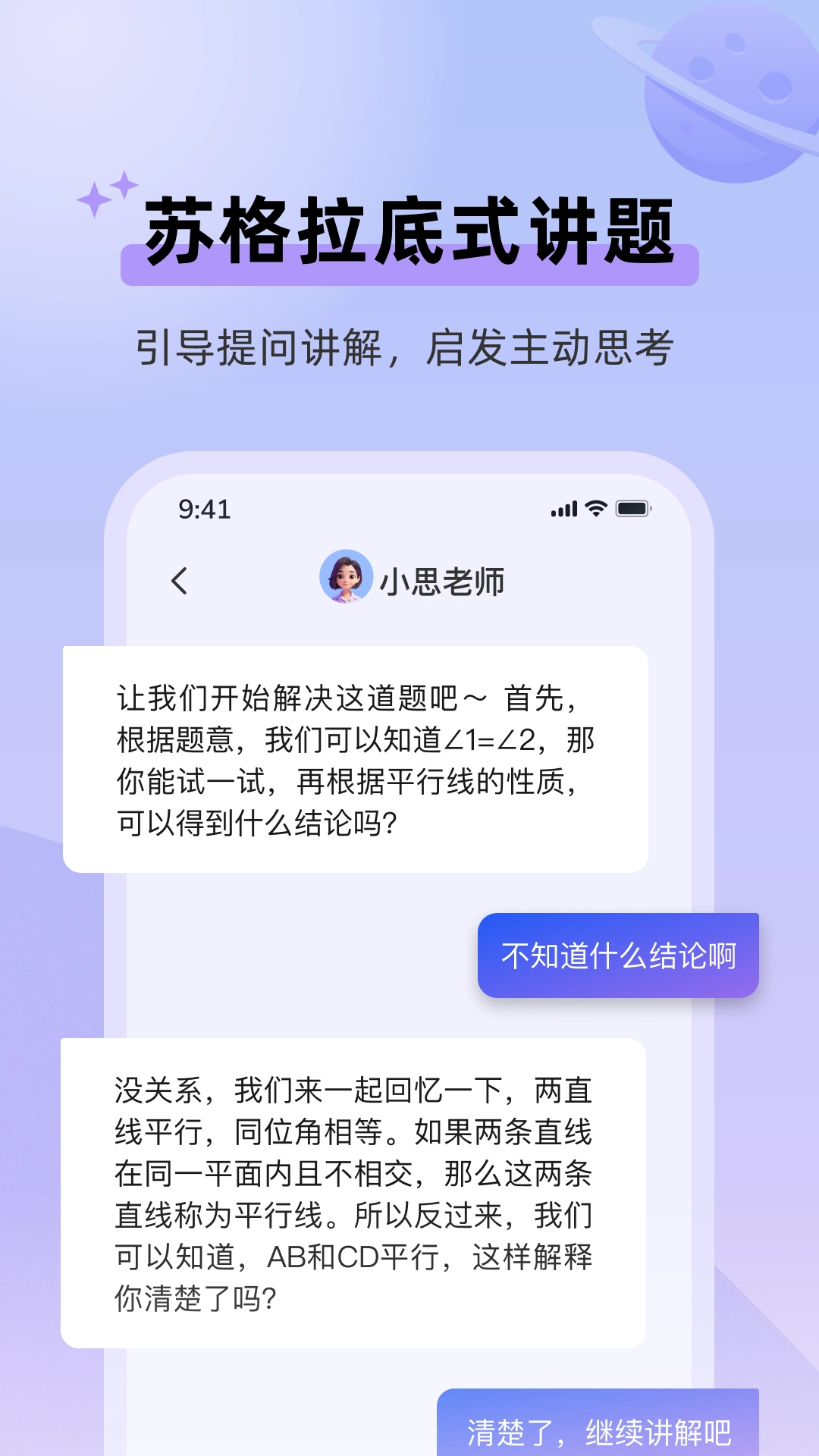819x1456 pixels.
Task: Tap the back chevron to exit chat
Action: [x=180, y=582]
